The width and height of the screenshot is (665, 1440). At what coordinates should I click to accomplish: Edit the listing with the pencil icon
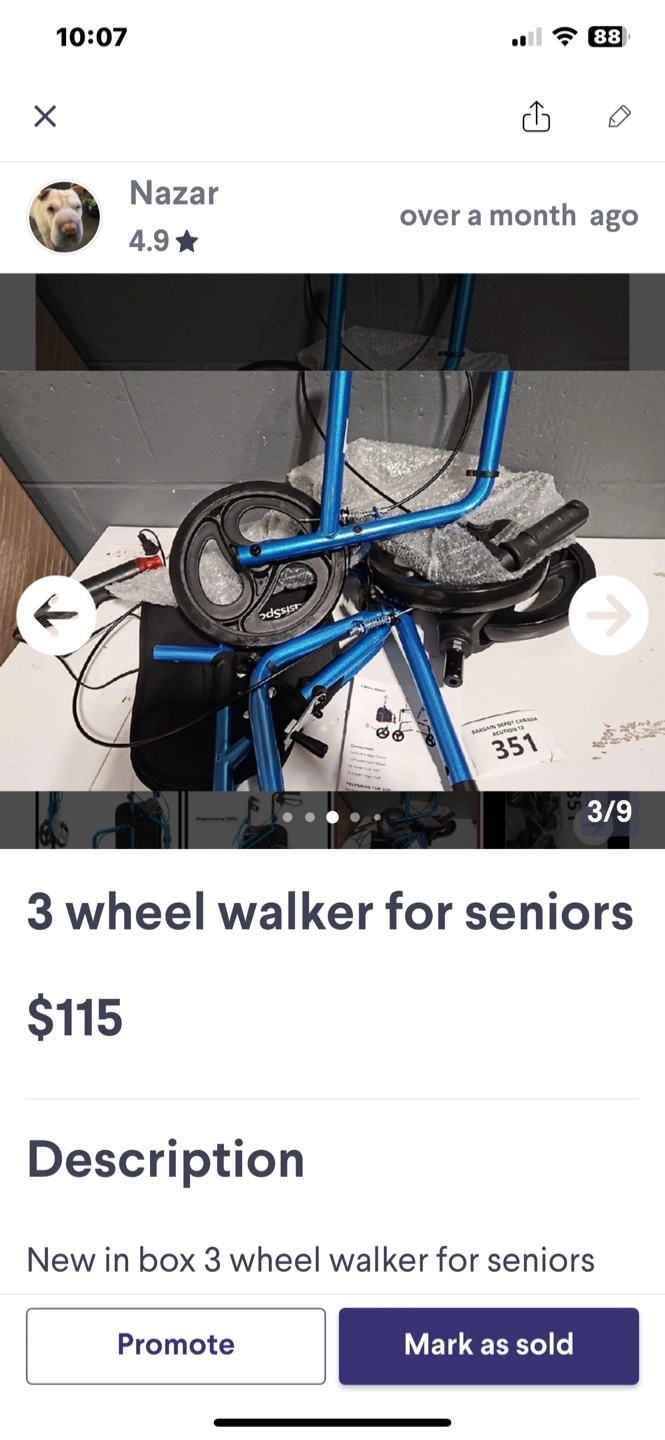(x=619, y=117)
